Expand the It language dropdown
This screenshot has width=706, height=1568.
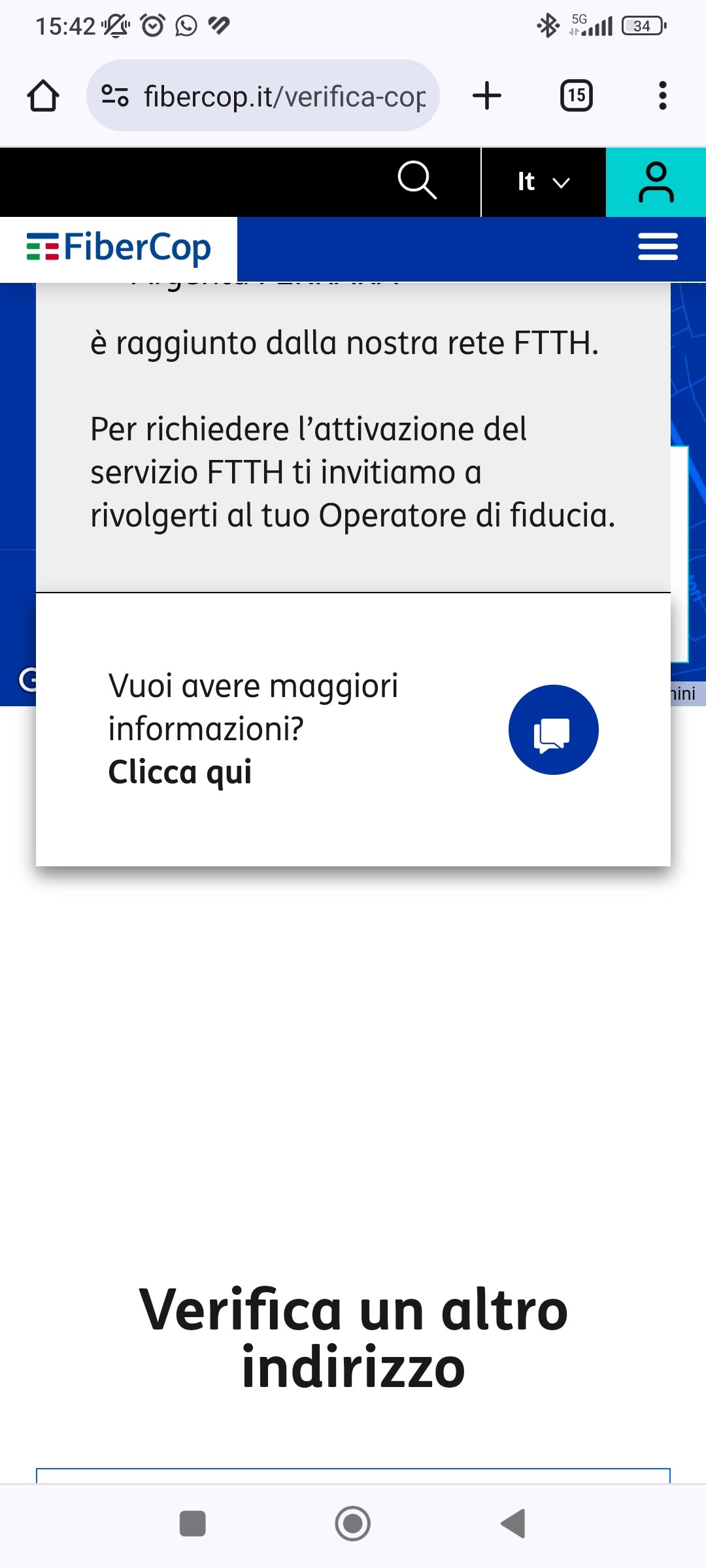pyautogui.click(x=543, y=182)
